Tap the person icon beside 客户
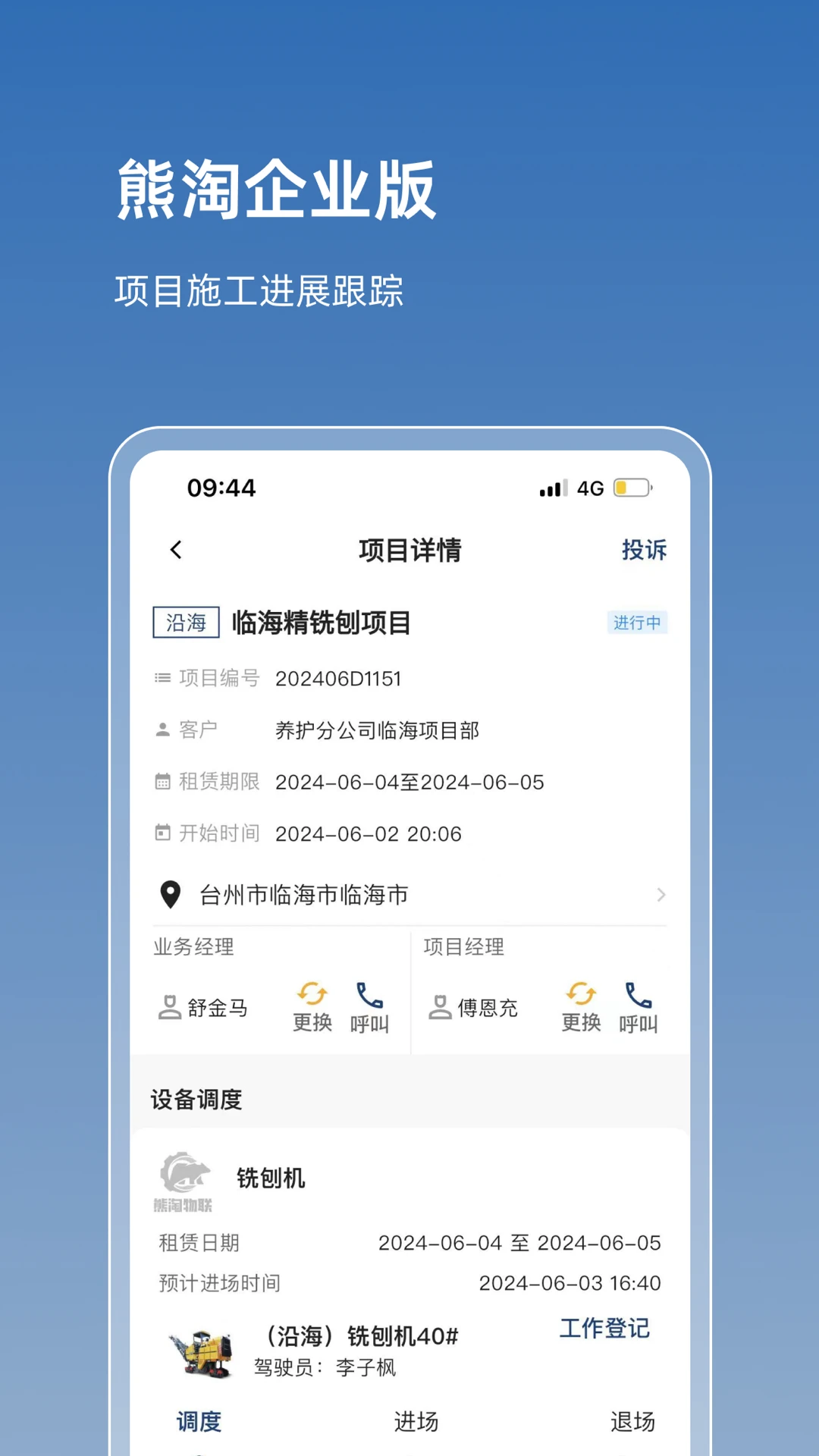Image resolution: width=819 pixels, height=1456 pixels. tap(162, 730)
